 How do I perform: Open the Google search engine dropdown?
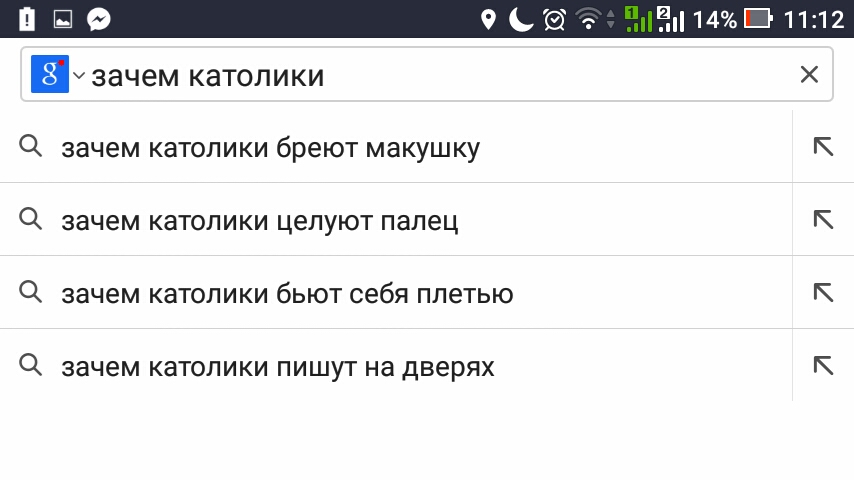point(58,76)
